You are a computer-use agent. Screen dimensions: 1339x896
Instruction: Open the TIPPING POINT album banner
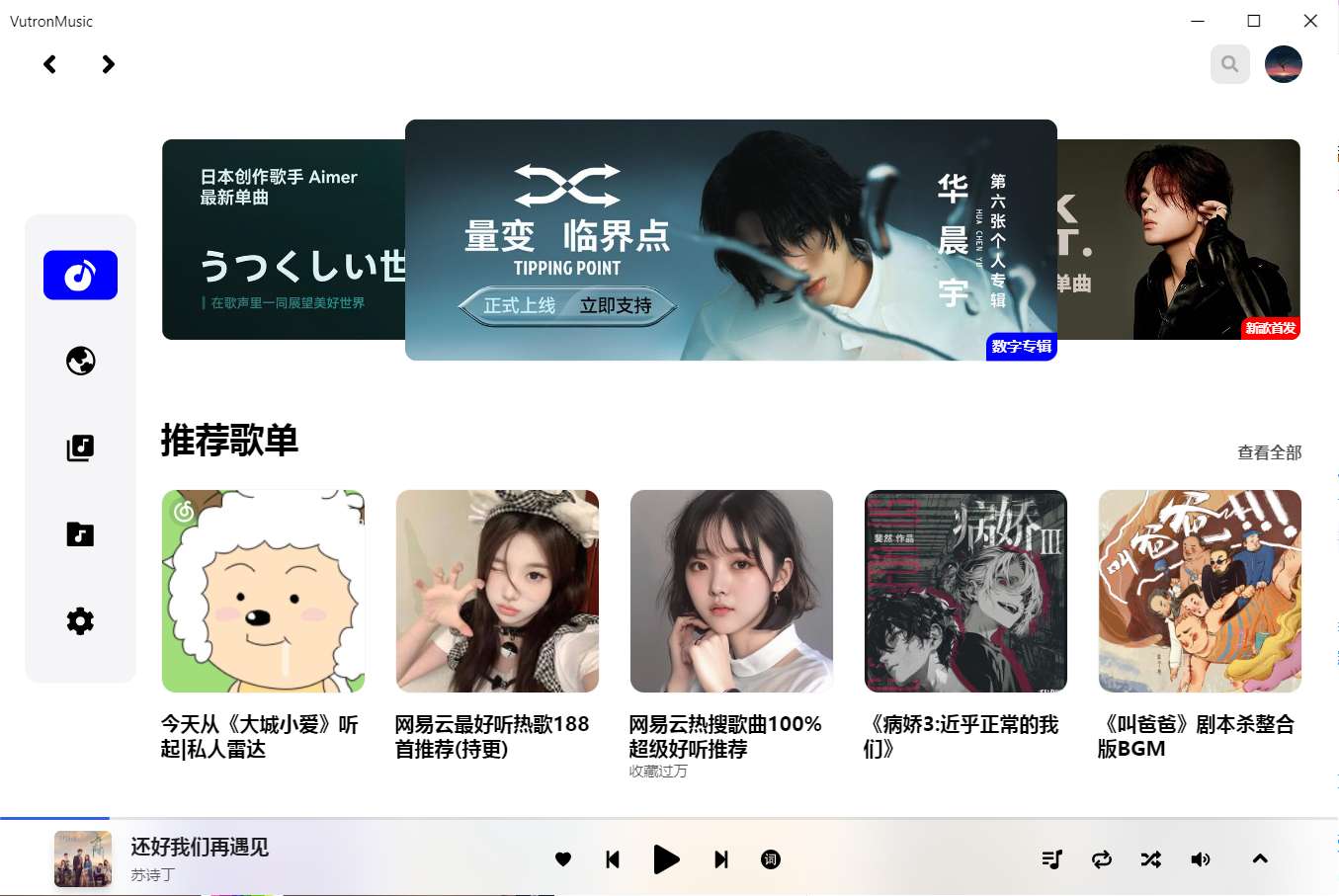click(x=730, y=240)
